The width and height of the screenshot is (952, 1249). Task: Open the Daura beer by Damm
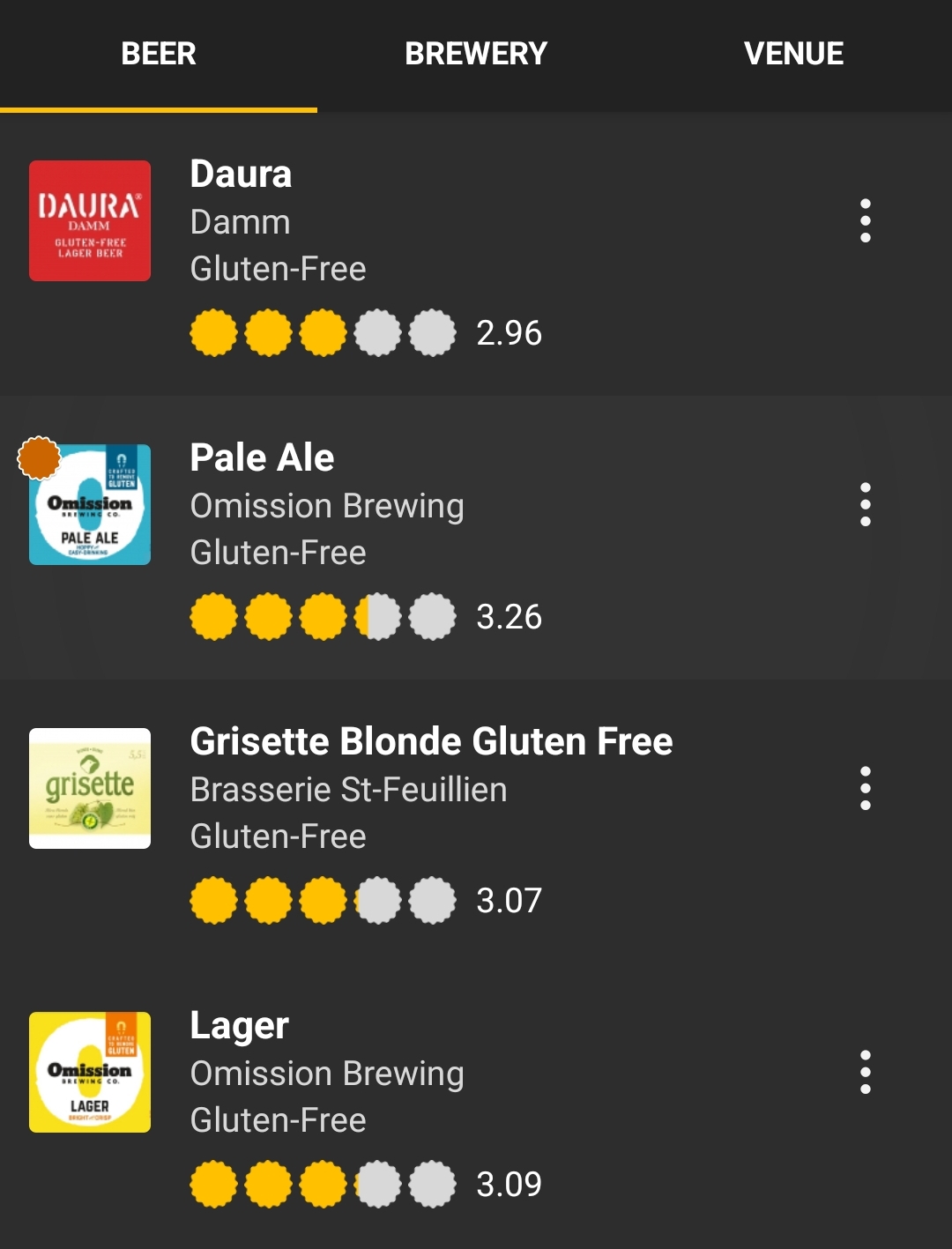[241, 175]
